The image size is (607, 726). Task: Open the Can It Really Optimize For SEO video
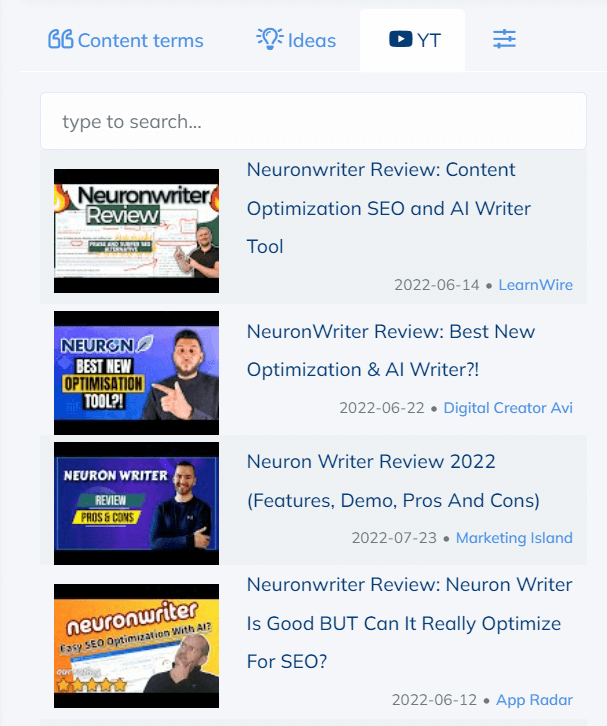click(409, 623)
